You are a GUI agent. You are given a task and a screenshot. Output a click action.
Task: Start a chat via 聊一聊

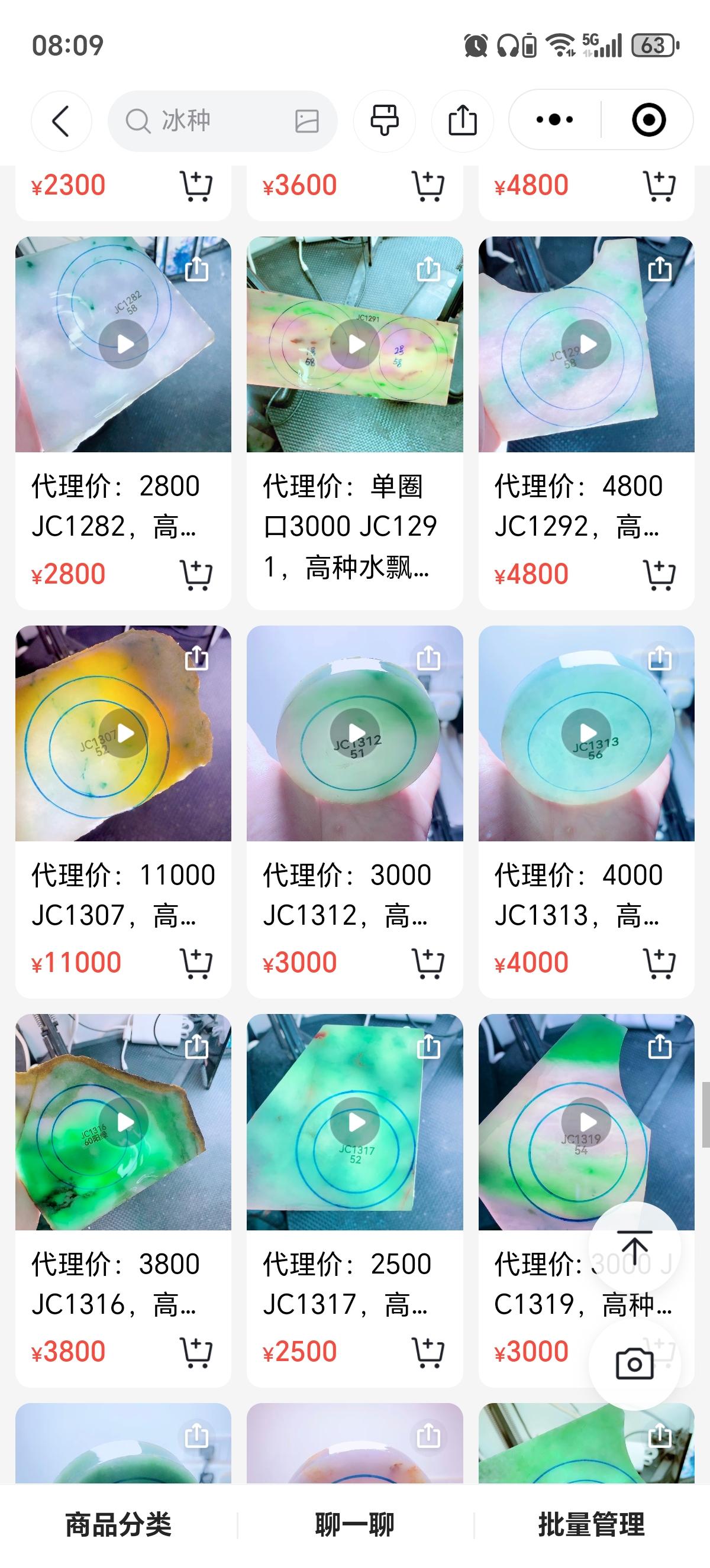pyautogui.click(x=355, y=1525)
